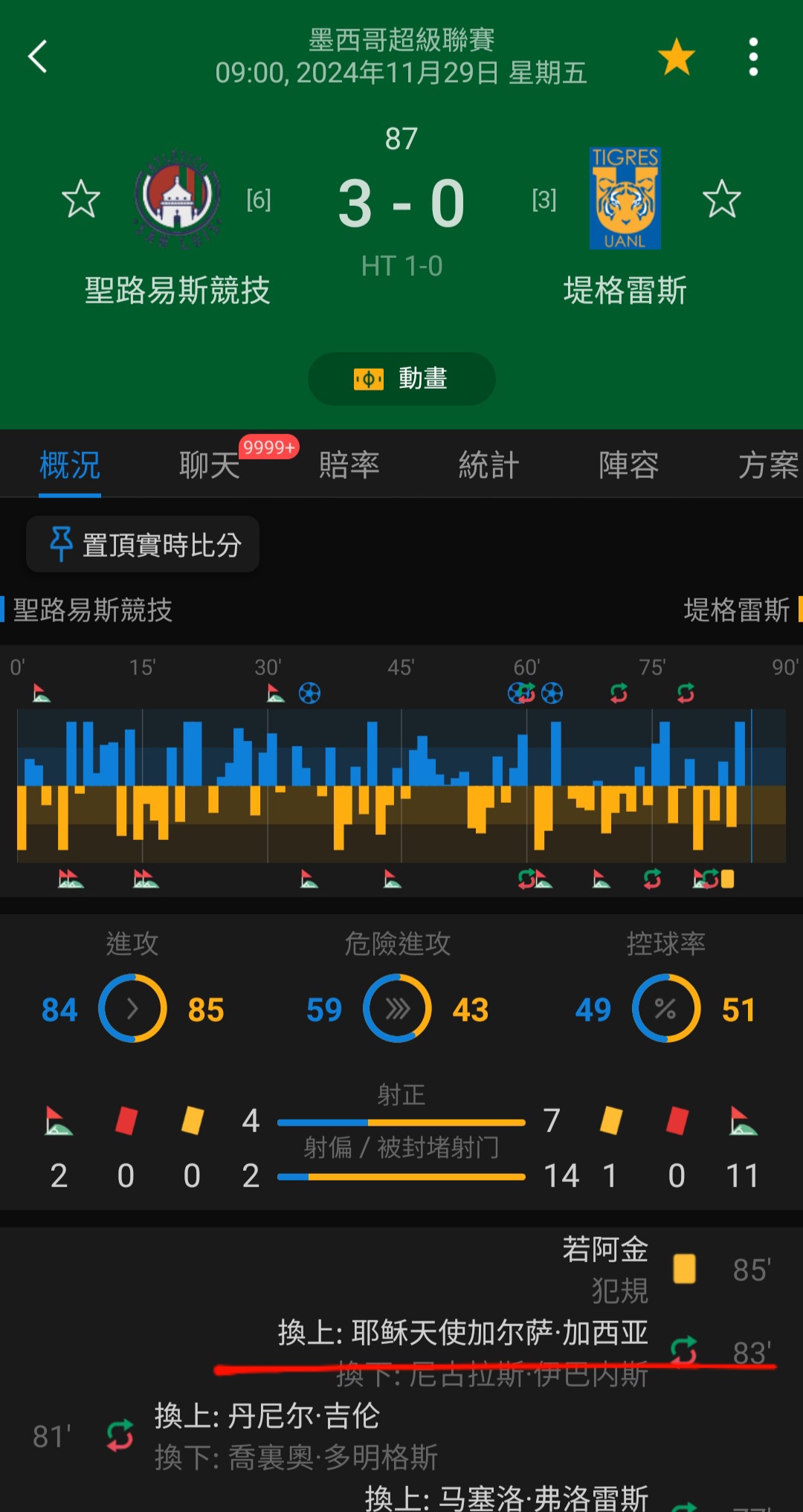
Task: Pin the live score with 置頂實時比分
Action: click(143, 545)
